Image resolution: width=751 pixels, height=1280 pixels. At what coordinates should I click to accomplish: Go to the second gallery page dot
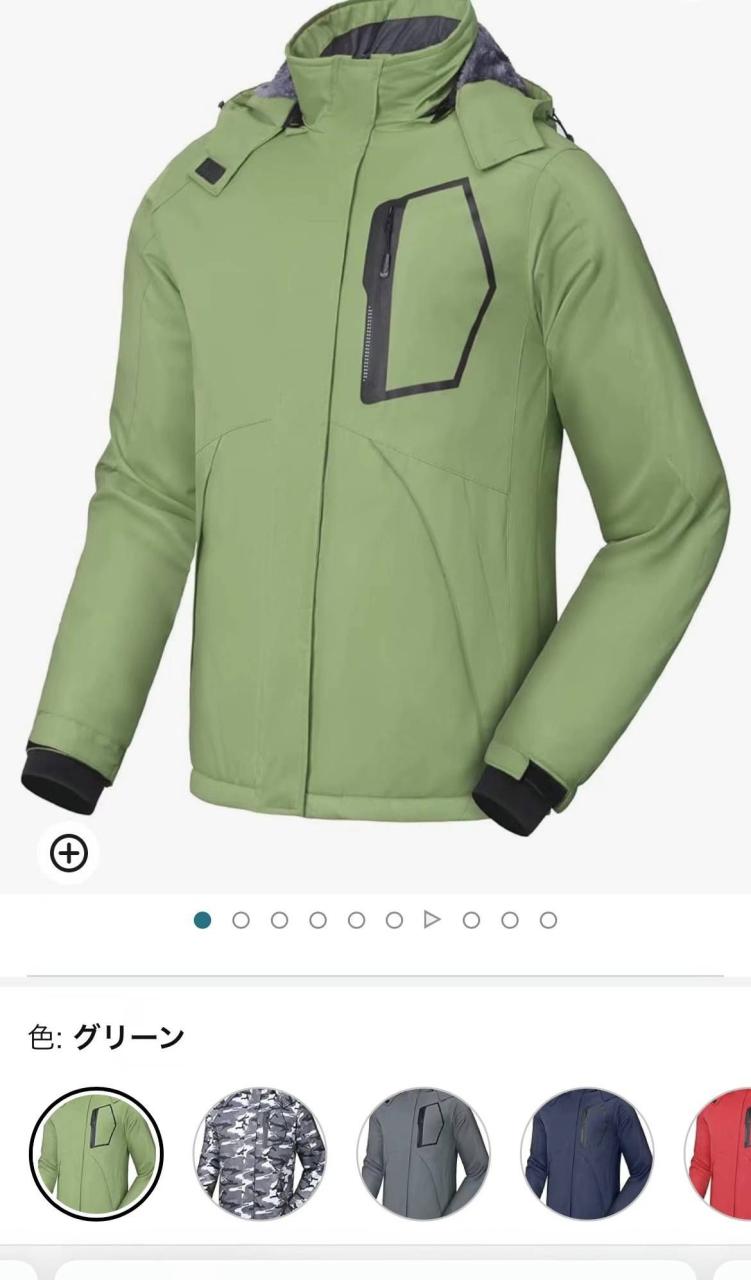(x=240, y=920)
